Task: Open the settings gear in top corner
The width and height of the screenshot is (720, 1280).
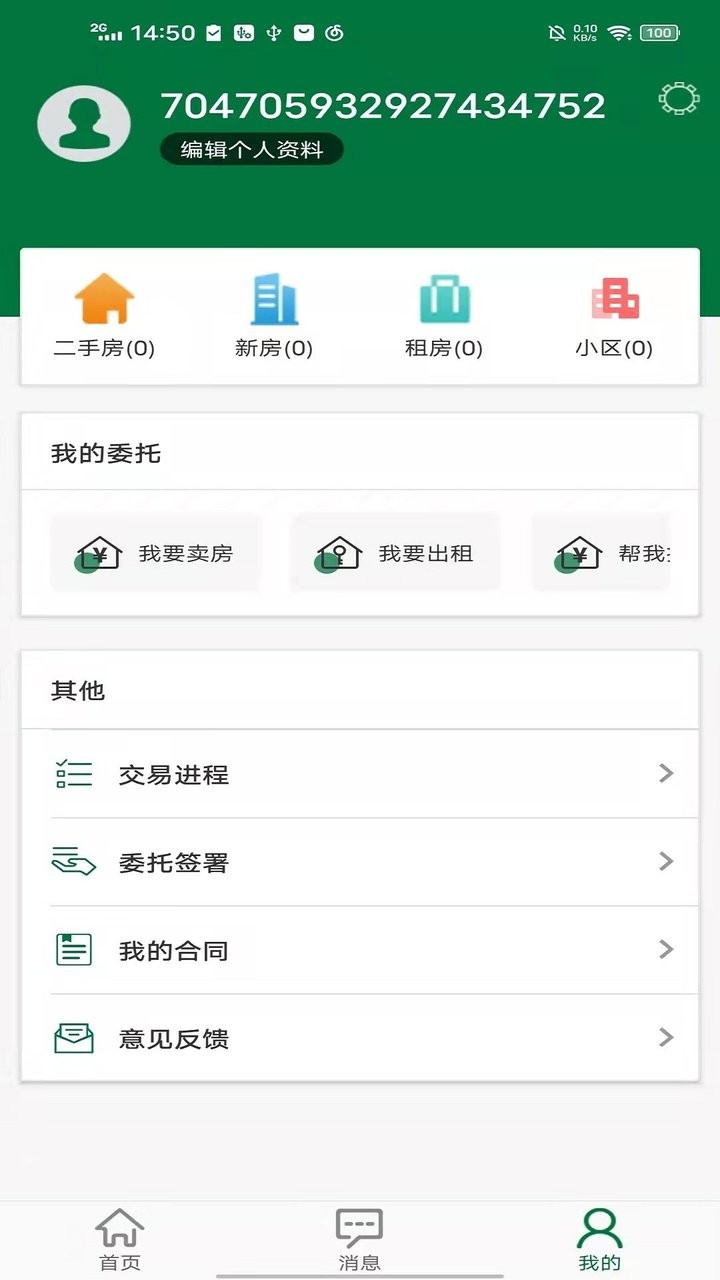Action: 679,100
